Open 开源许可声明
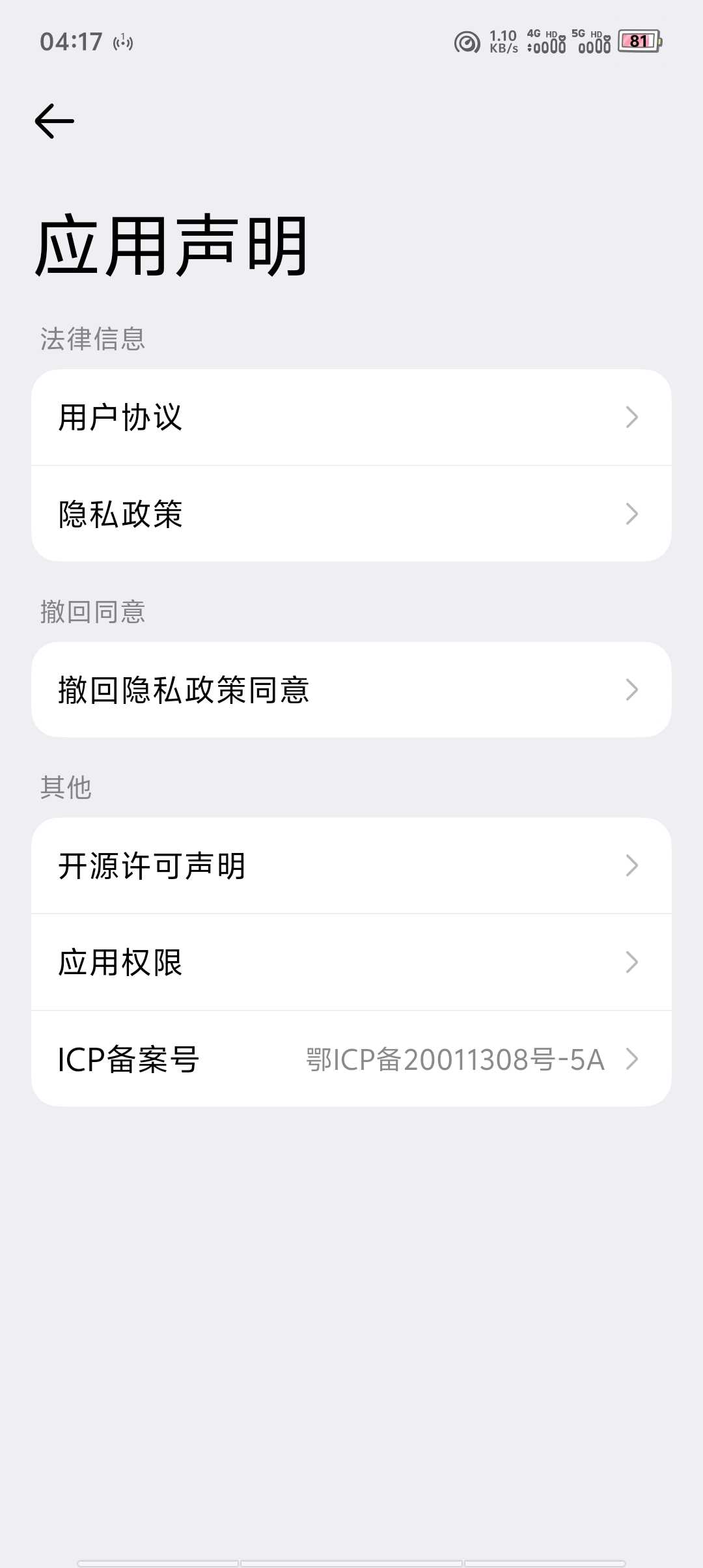This screenshot has width=703, height=1568. click(351, 865)
